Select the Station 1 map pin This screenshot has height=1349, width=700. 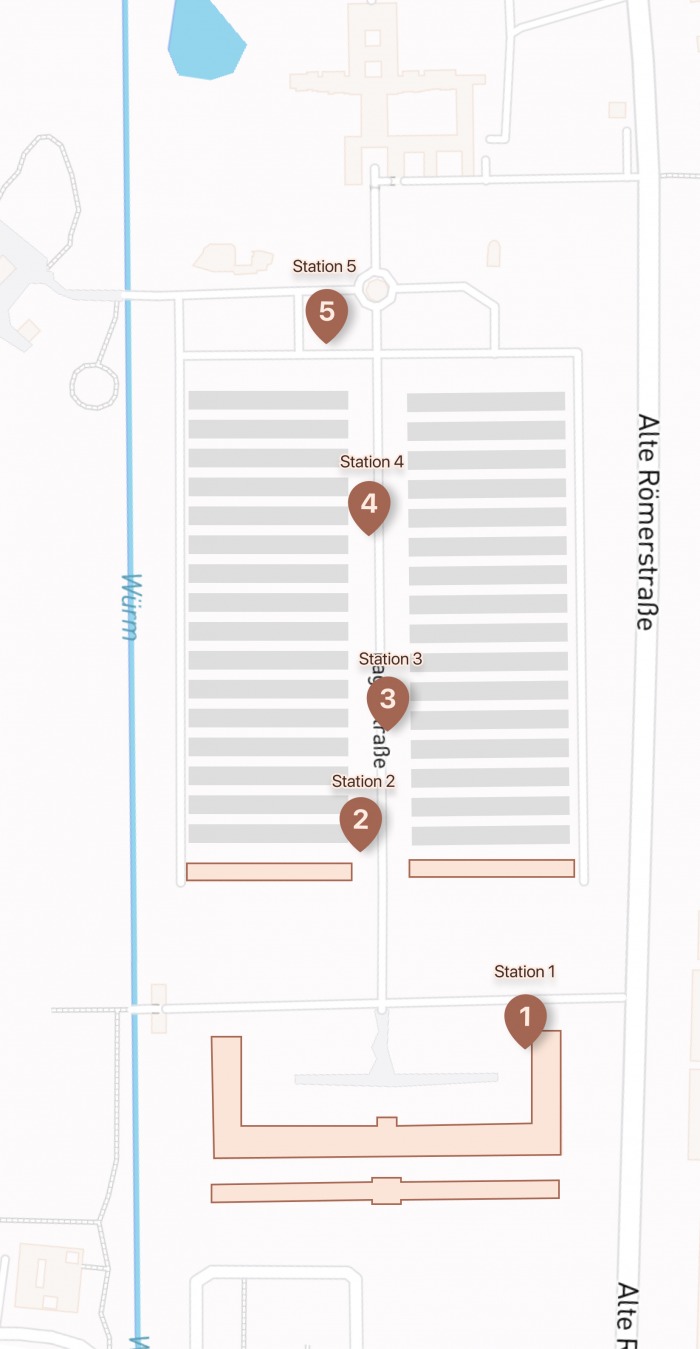[525, 1017]
